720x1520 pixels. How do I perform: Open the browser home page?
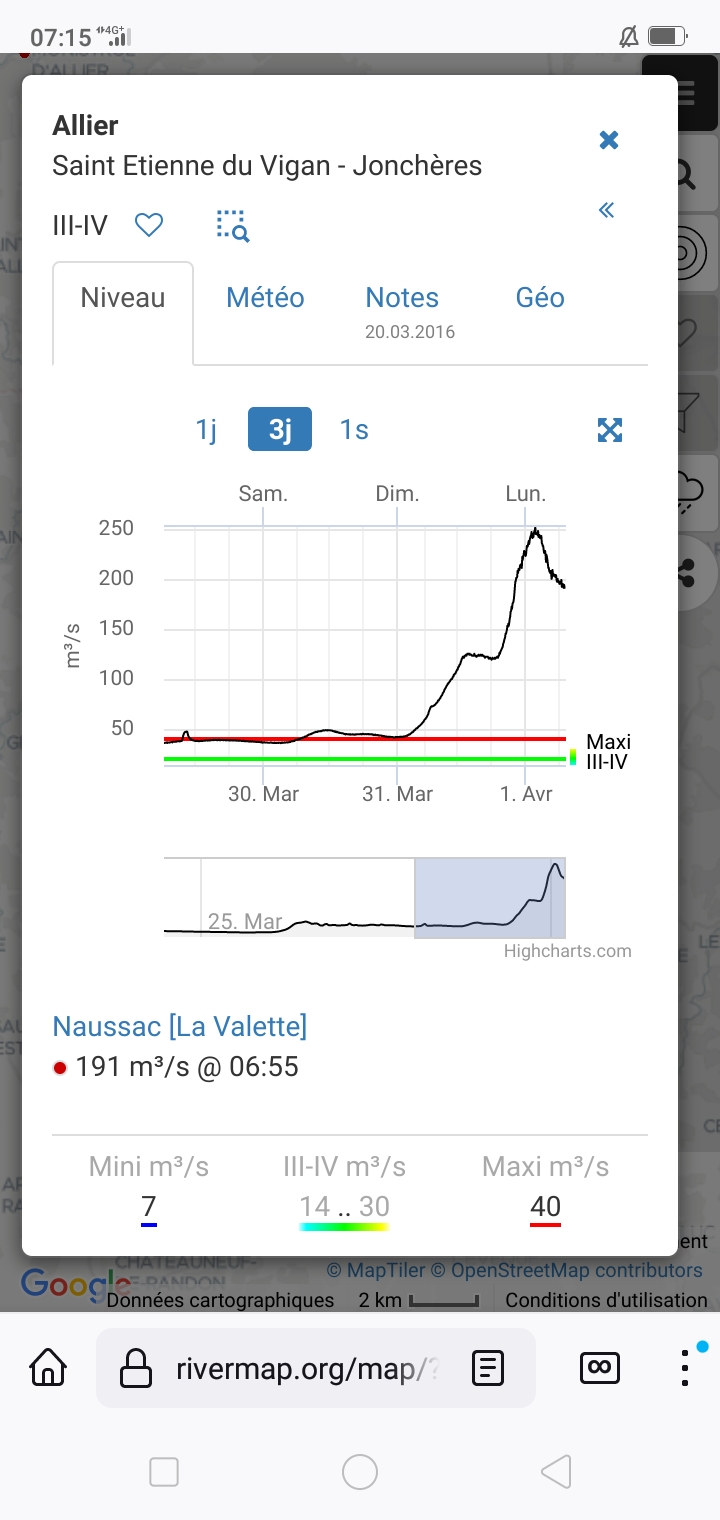pos(48,1368)
